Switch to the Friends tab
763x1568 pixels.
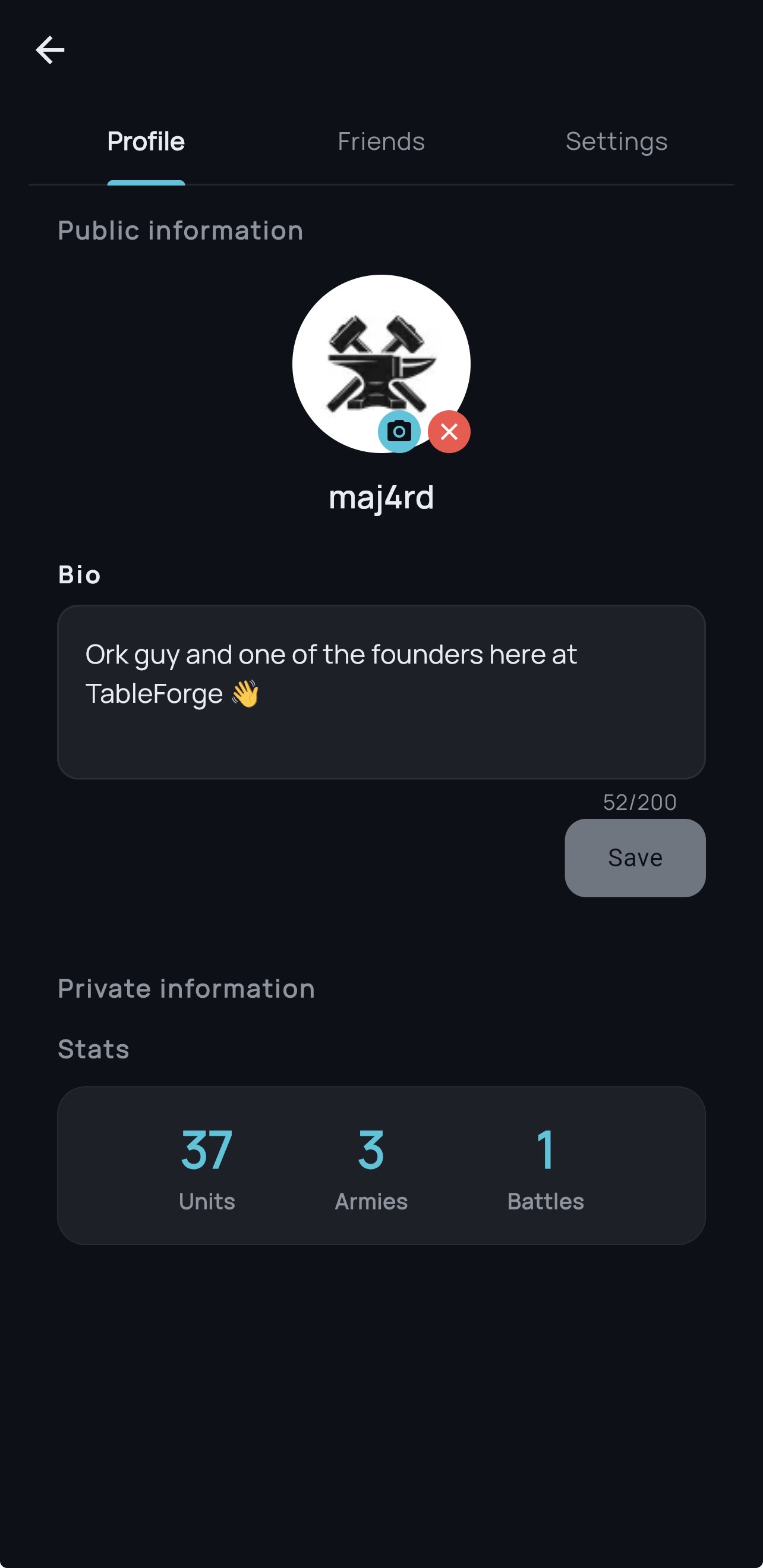(381, 140)
